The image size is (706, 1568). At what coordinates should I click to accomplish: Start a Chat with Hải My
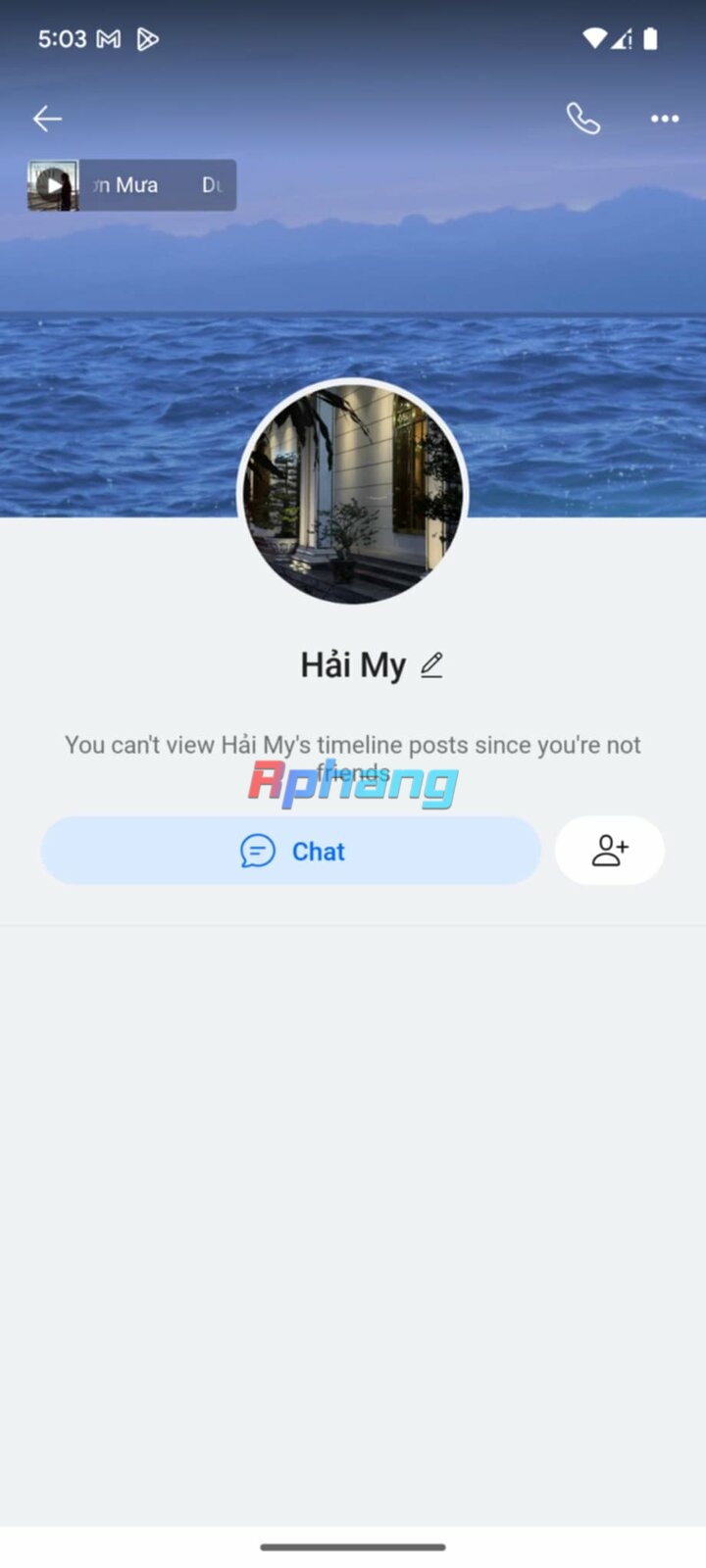click(291, 851)
